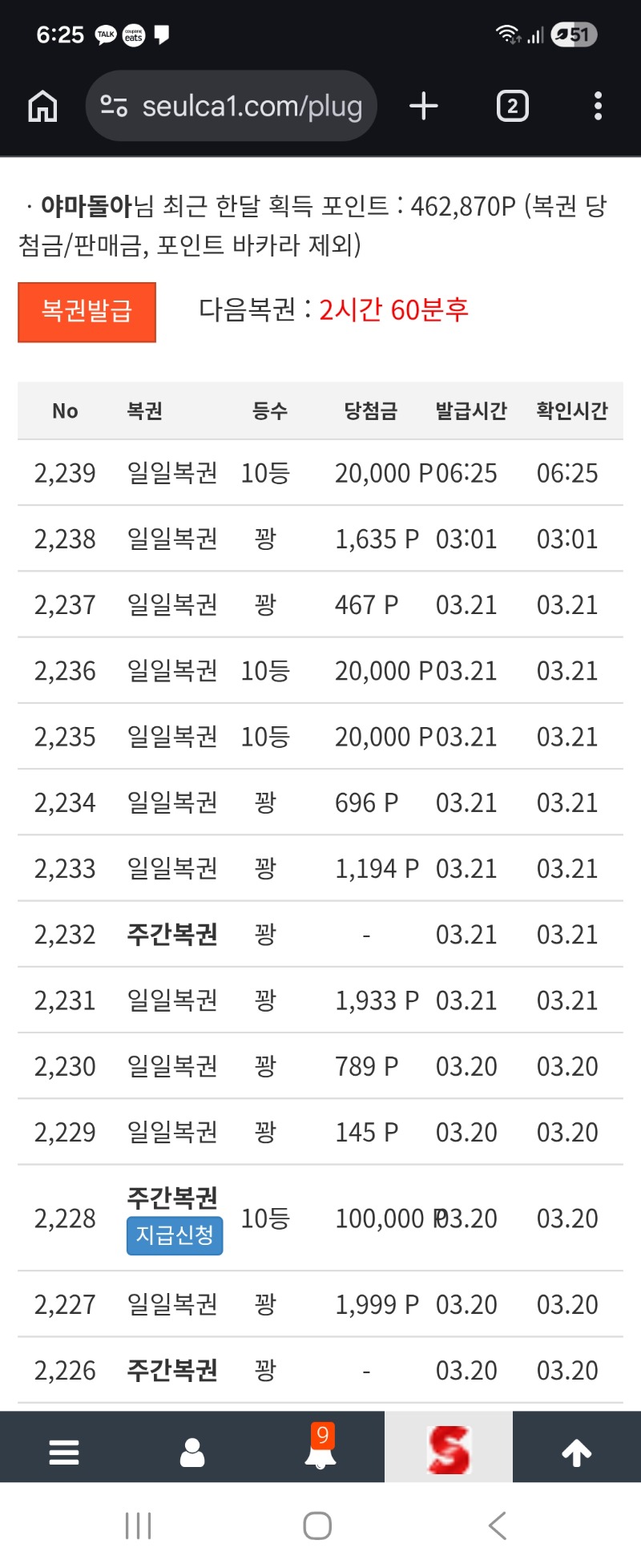Go back using the system back button
Screen dimensions: 641x1568
[x=498, y=1525]
